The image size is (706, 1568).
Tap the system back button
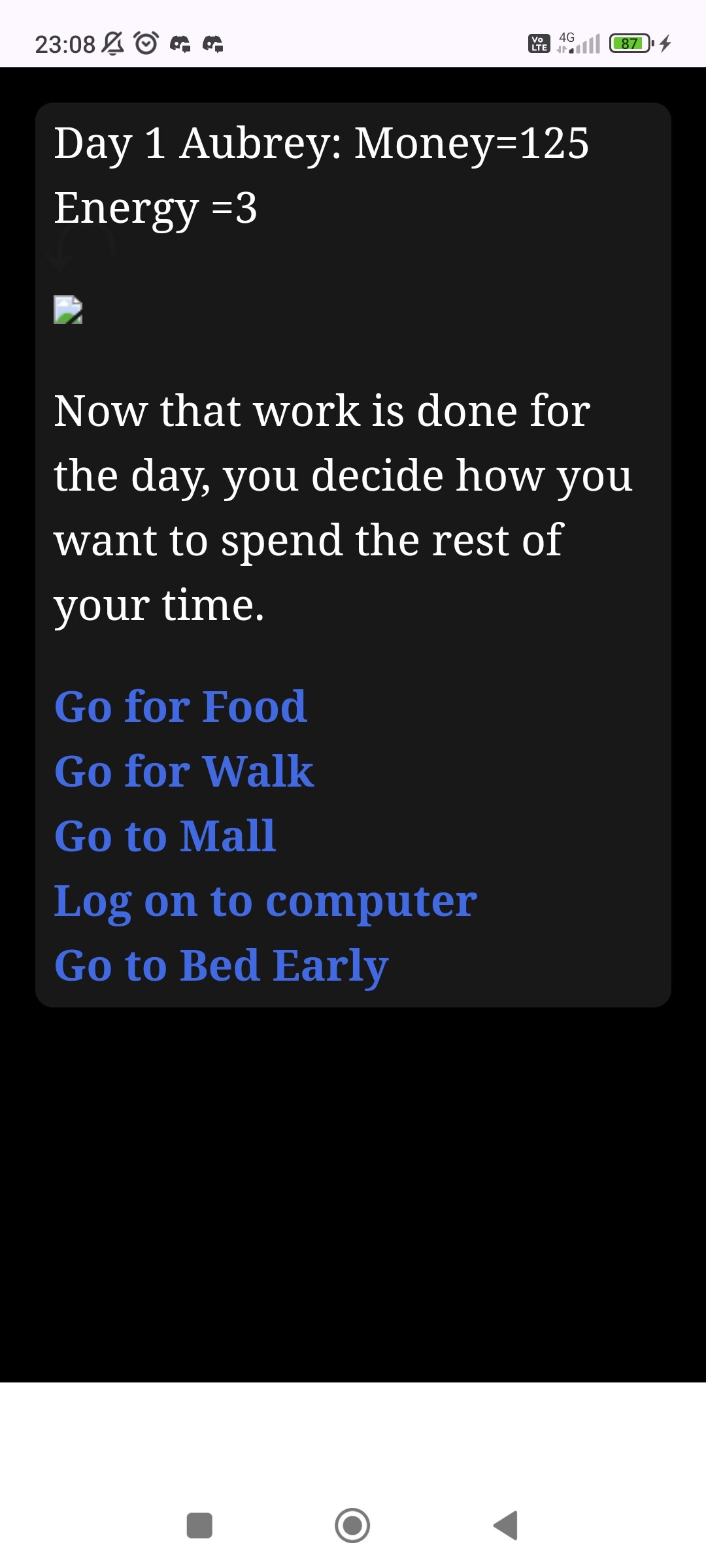click(505, 1526)
